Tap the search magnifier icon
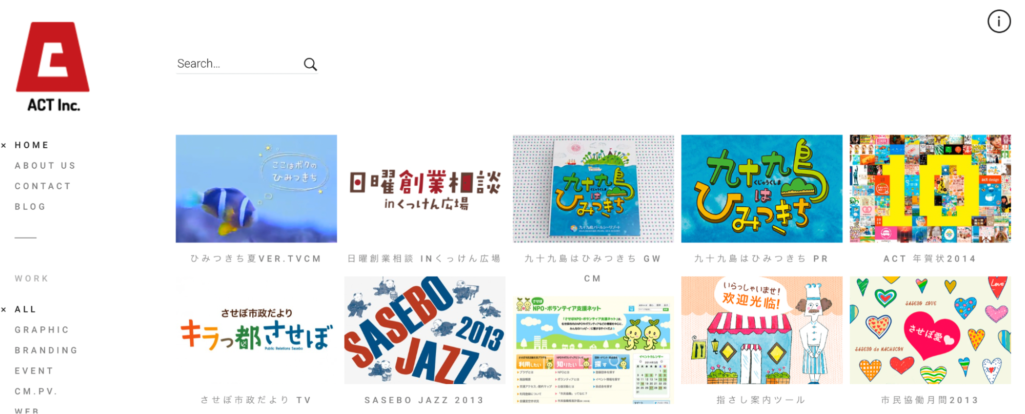The image size is (1025, 414). point(310,64)
